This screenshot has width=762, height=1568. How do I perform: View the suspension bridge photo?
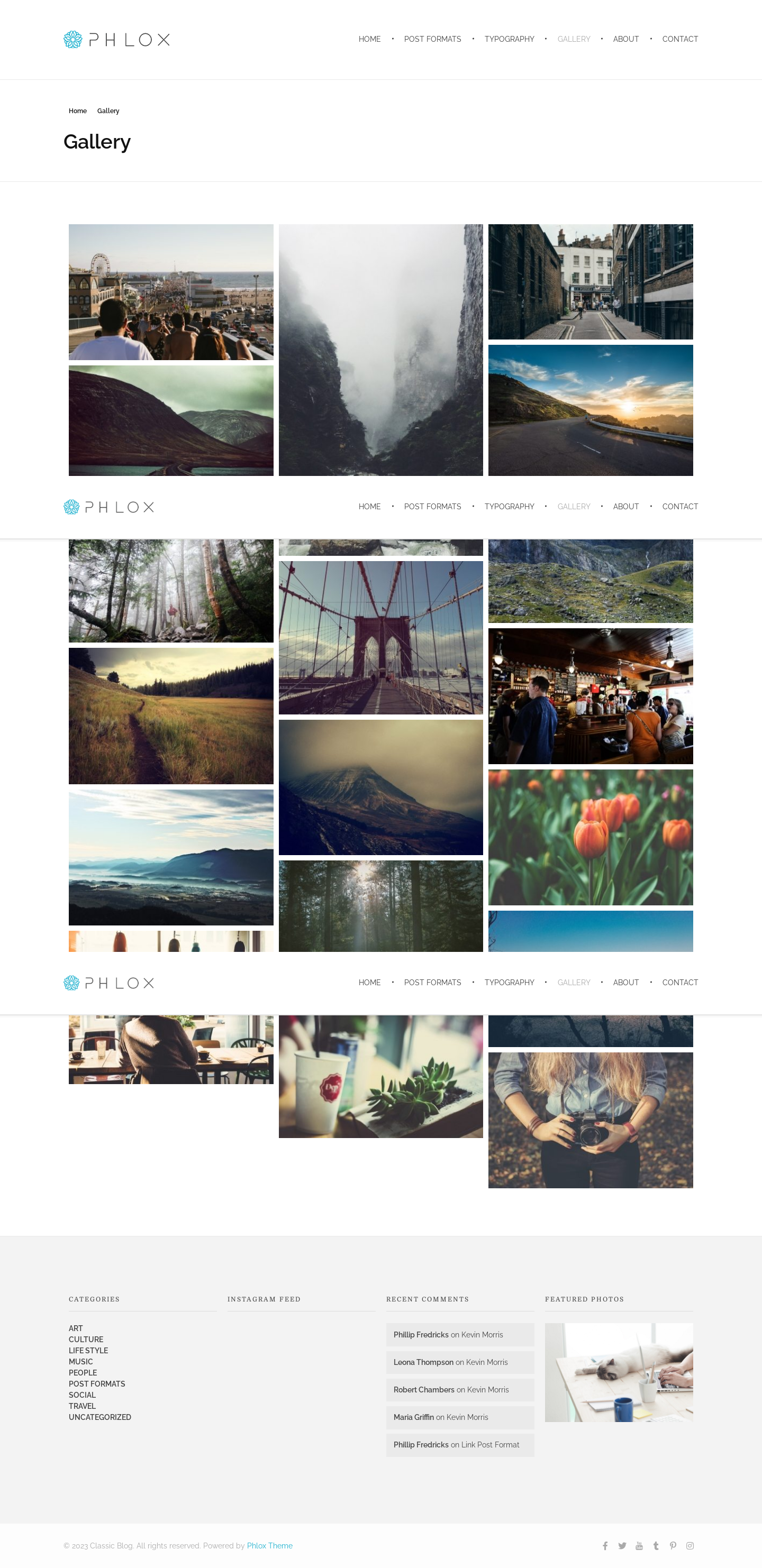point(380,637)
